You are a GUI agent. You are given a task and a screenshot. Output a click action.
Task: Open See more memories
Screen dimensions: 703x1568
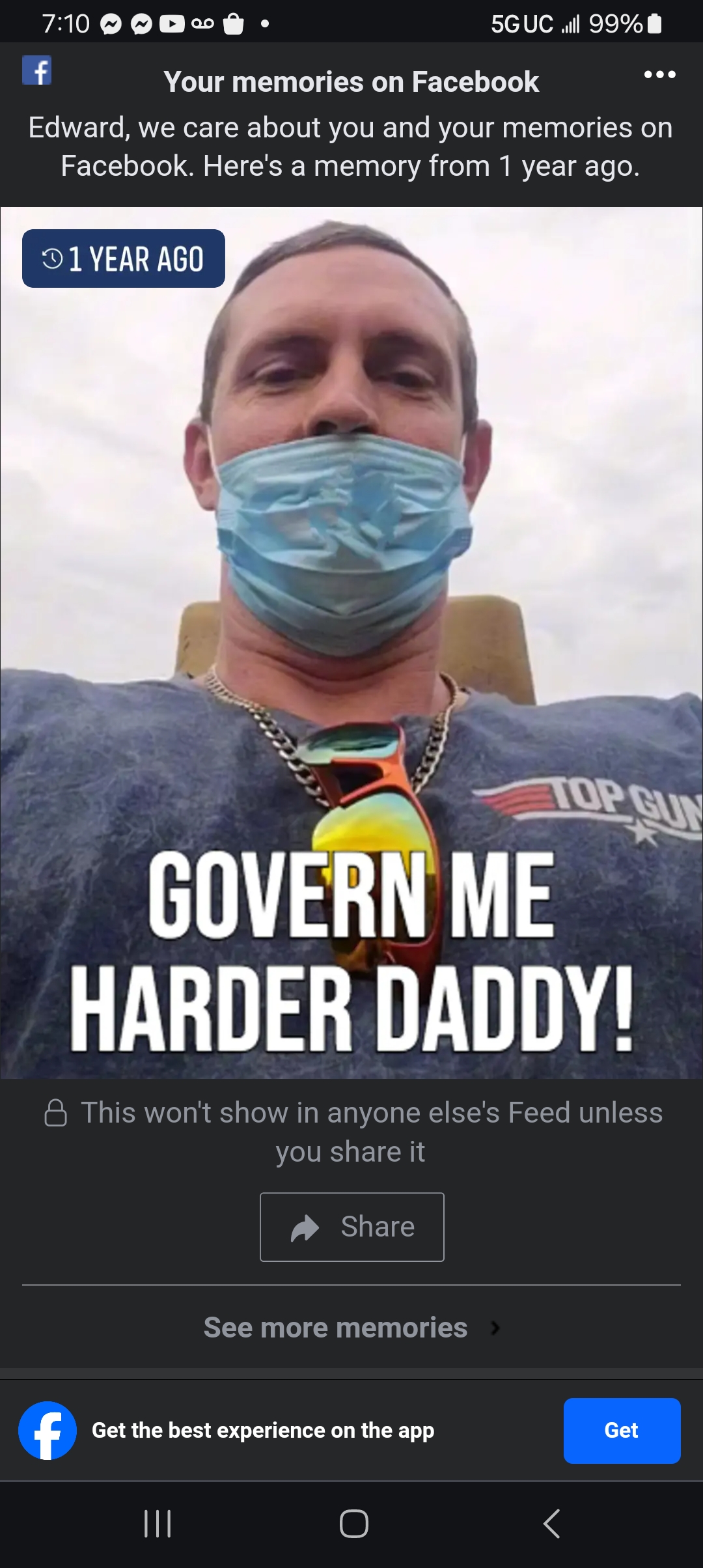tap(351, 1328)
